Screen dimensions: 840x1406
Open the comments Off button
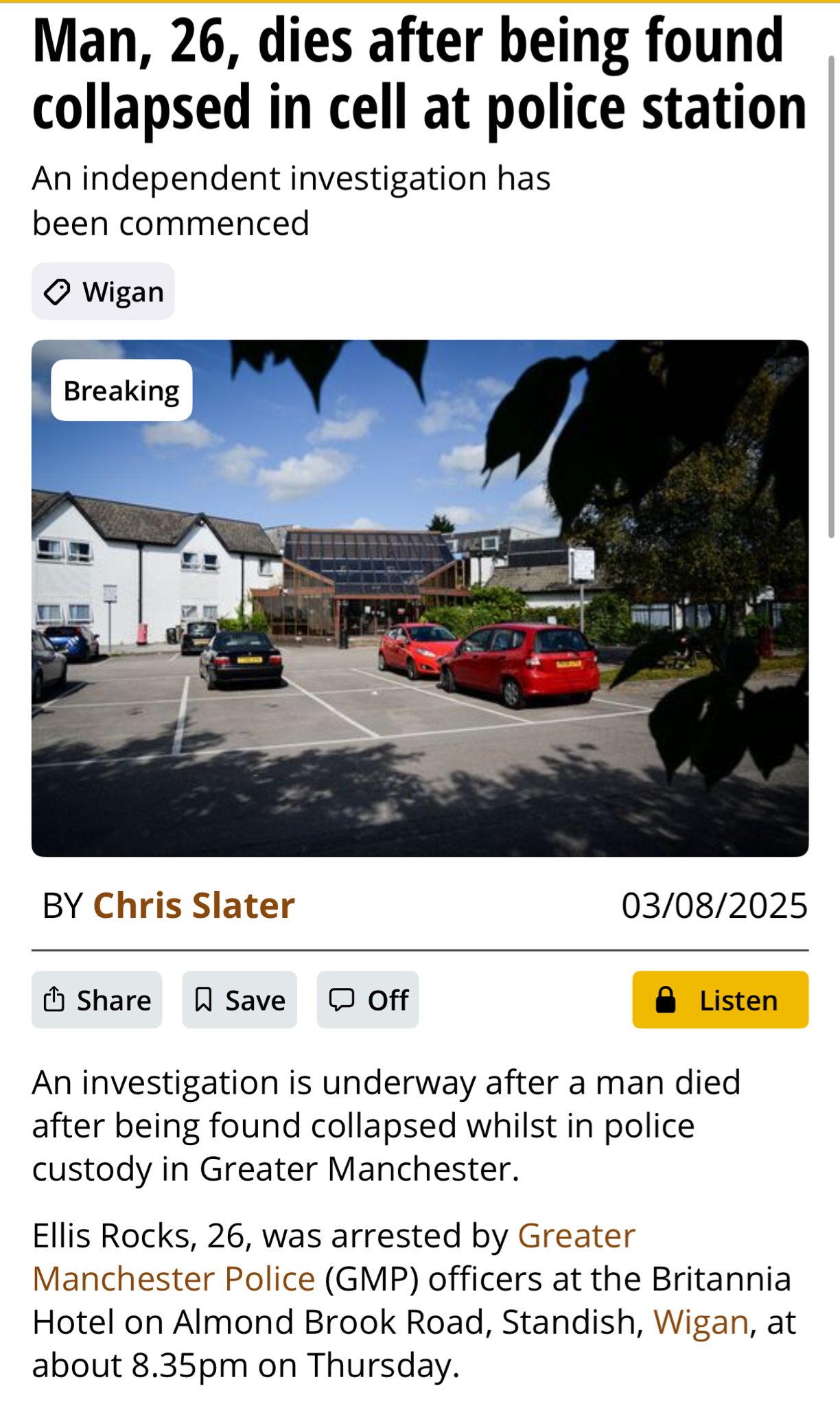point(368,1000)
